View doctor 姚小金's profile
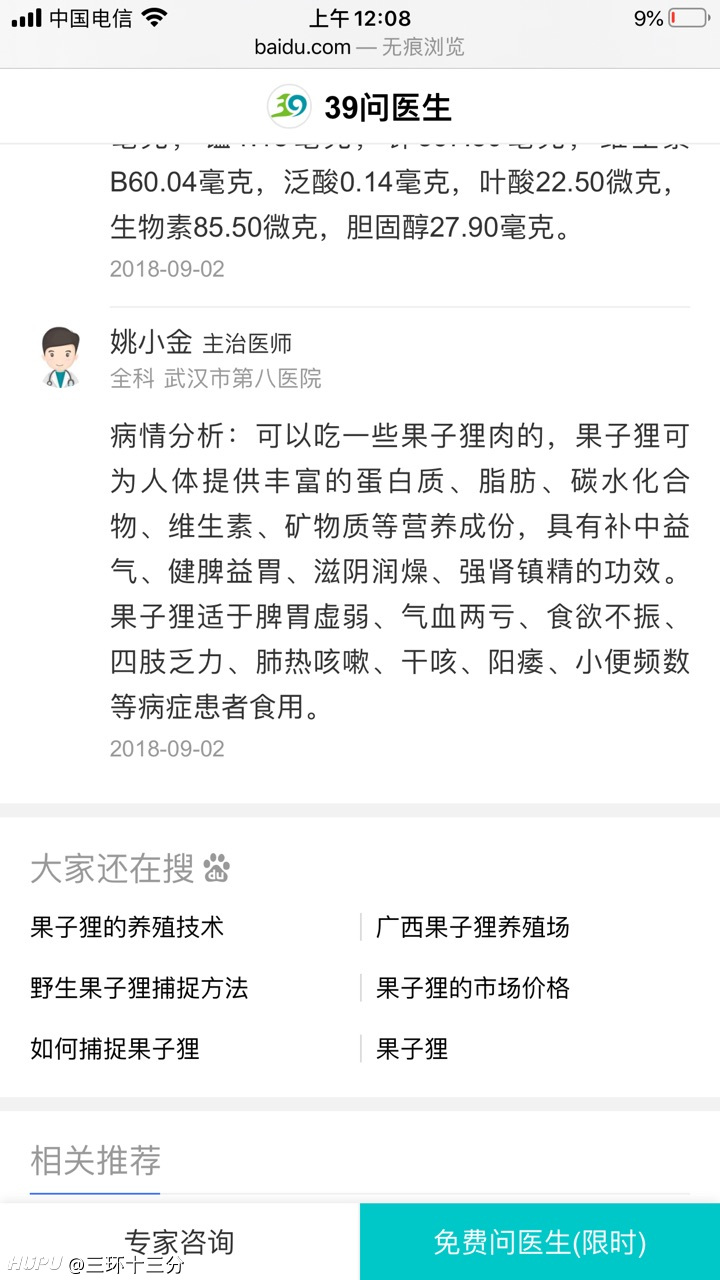720x1280 pixels. 150,343
